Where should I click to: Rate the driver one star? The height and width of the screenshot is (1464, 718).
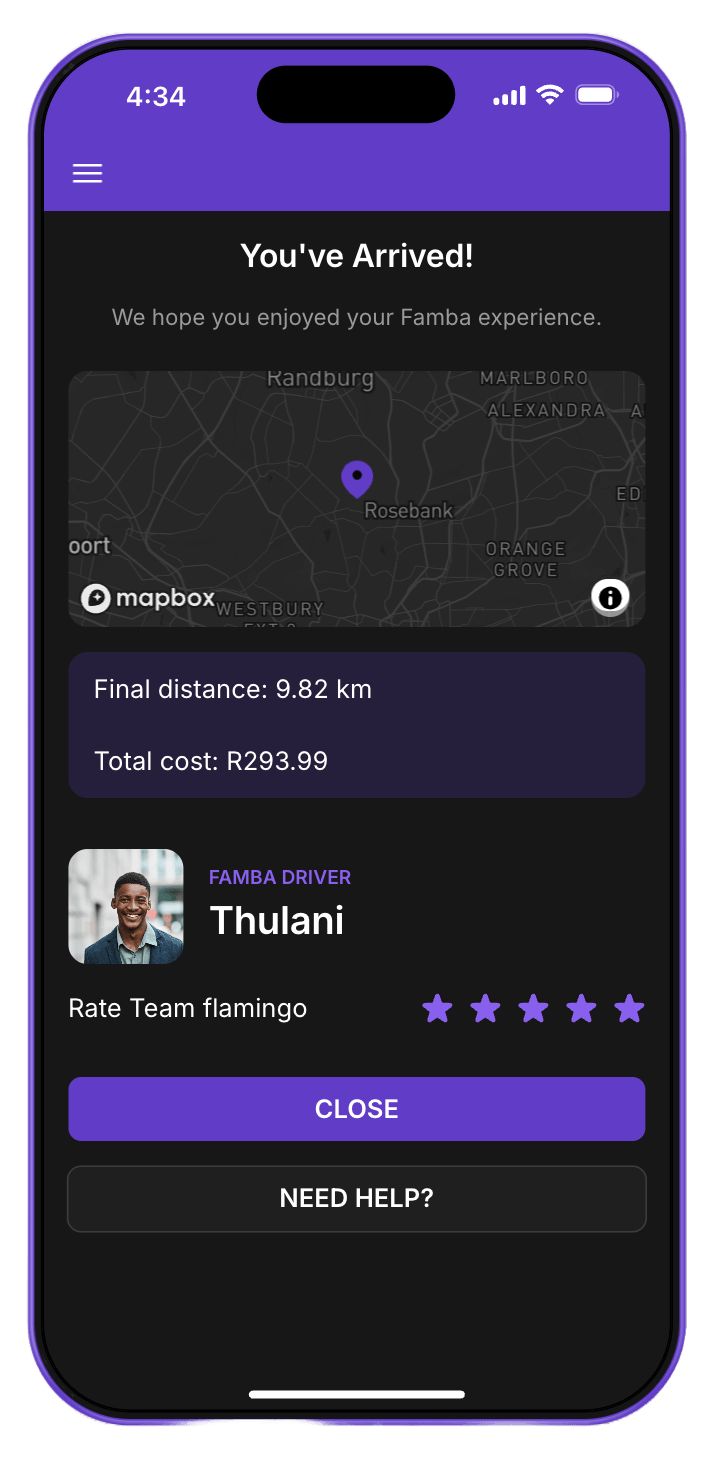[x=437, y=1008]
